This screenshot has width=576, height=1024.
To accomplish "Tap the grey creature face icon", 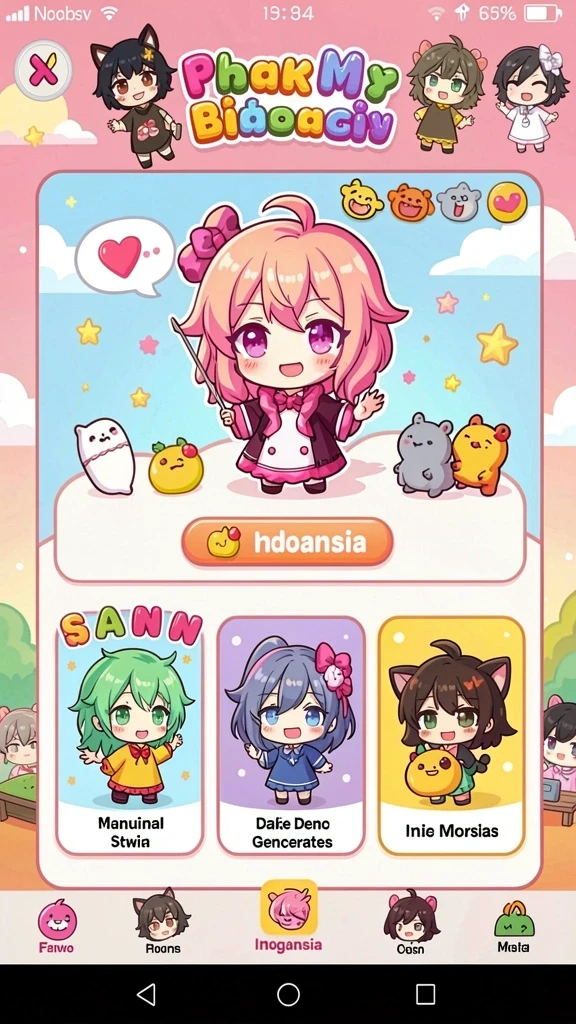I will pyautogui.click(x=459, y=202).
